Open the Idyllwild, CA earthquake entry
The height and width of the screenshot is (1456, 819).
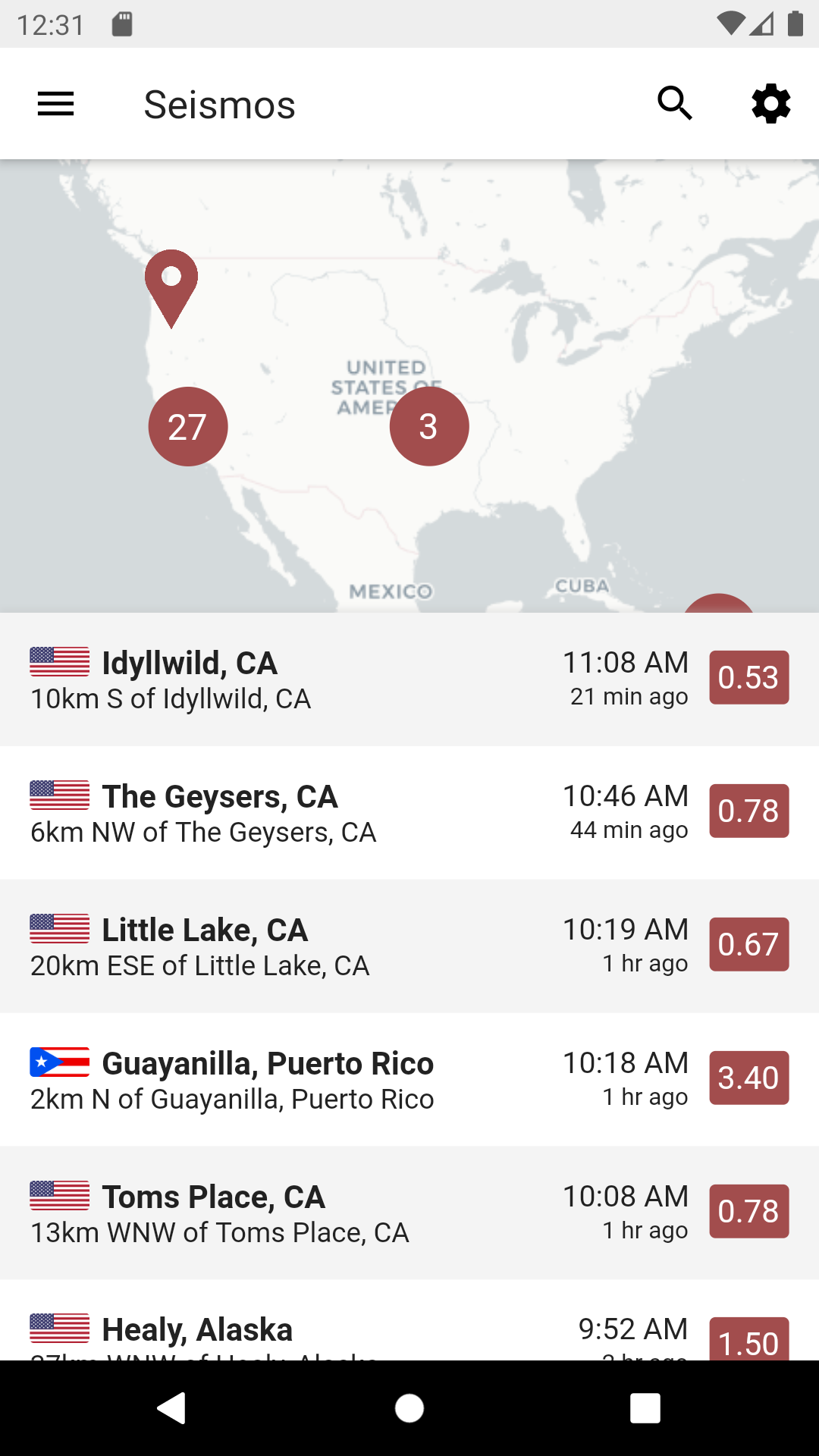pos(409,679)
